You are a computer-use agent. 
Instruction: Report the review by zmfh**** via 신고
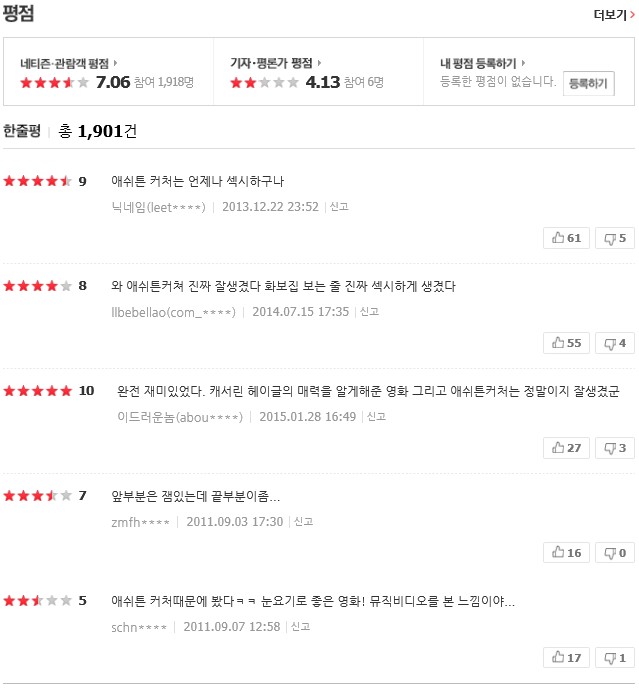304,521
